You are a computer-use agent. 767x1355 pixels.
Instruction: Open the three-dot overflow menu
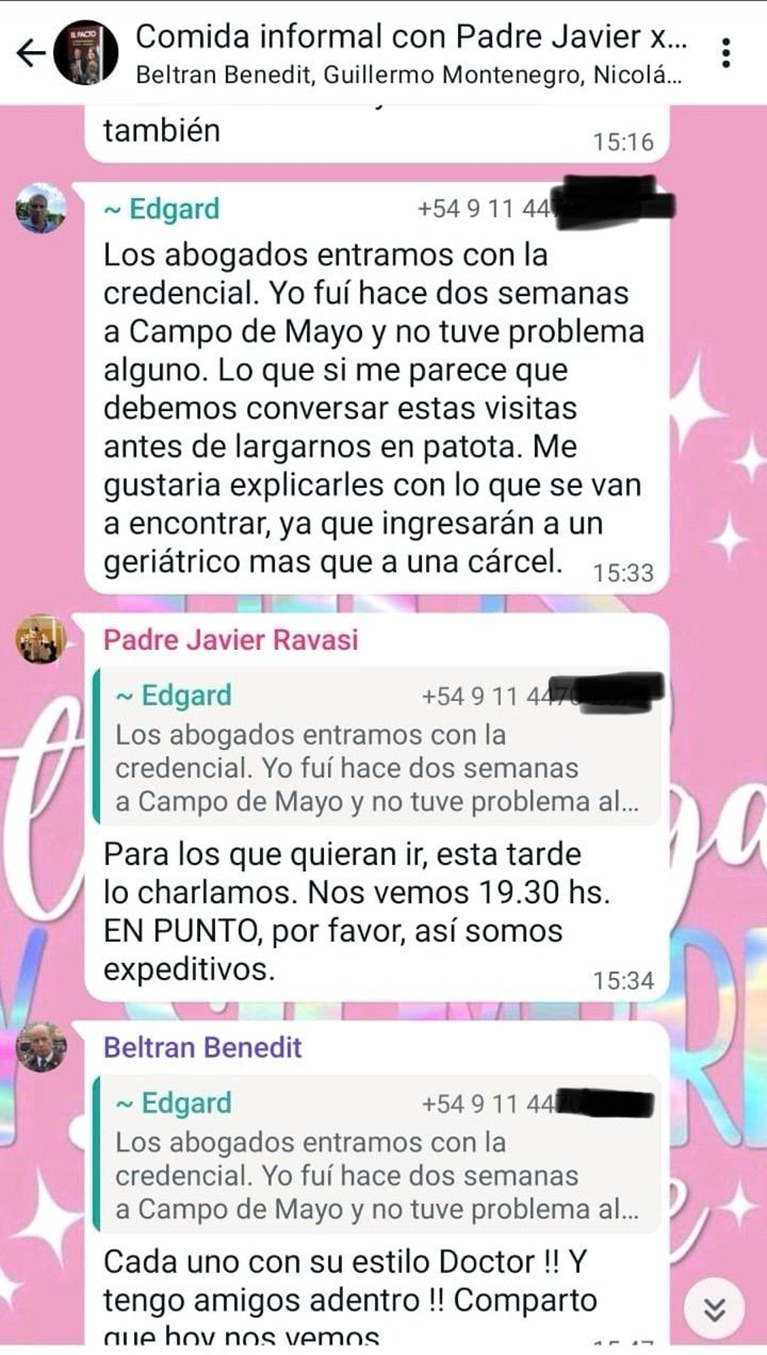click(x=727, y=52)
